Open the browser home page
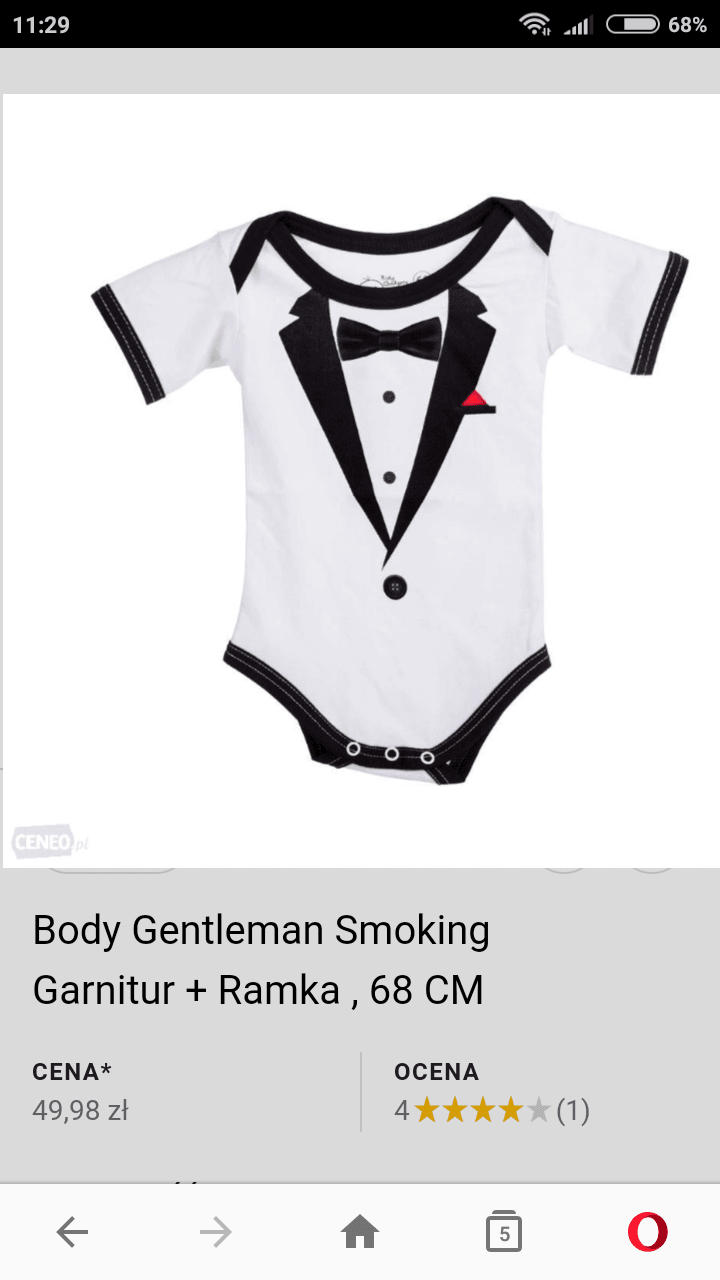Viewport: 720px width, 1280px height. tap(360, 1232)
